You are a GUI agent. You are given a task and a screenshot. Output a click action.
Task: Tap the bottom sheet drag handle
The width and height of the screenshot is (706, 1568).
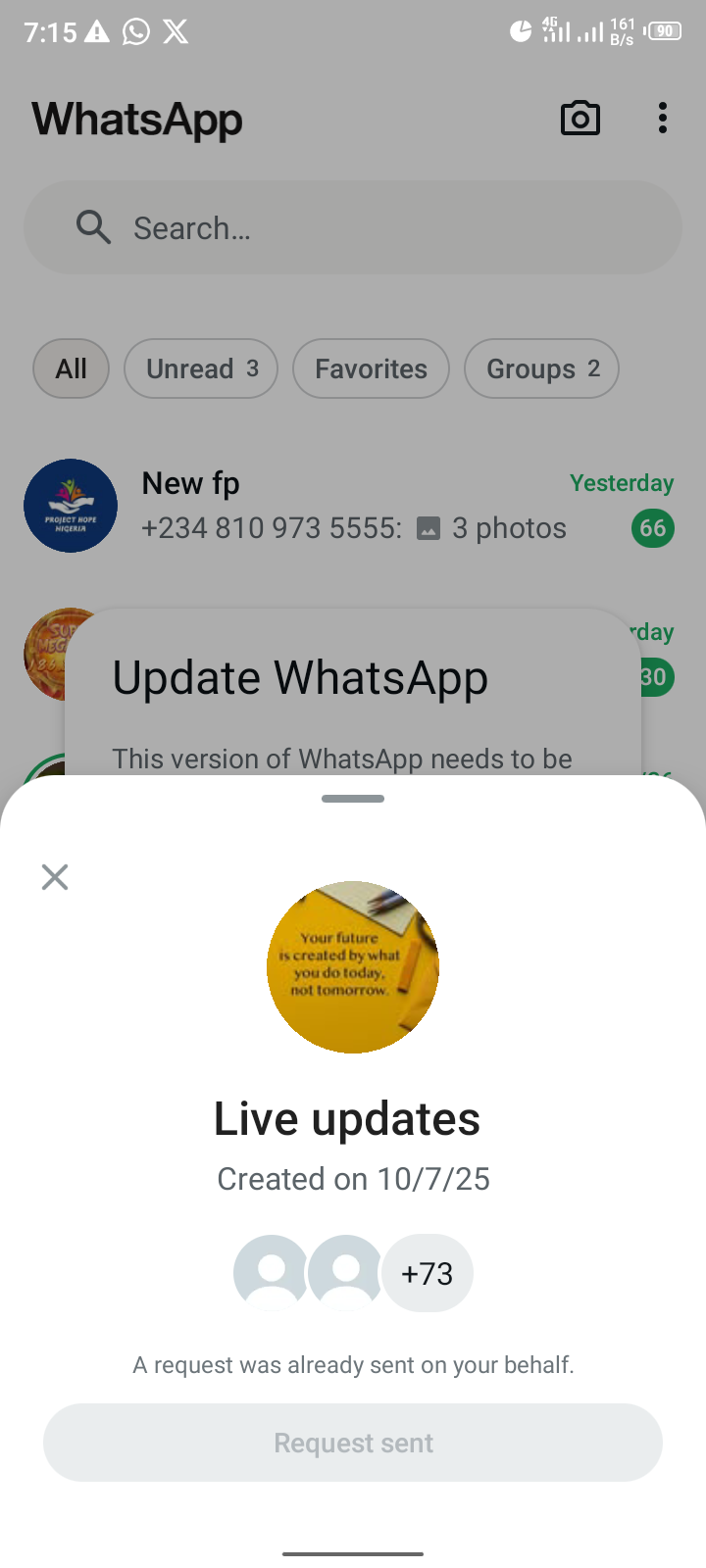click(353, 799)
